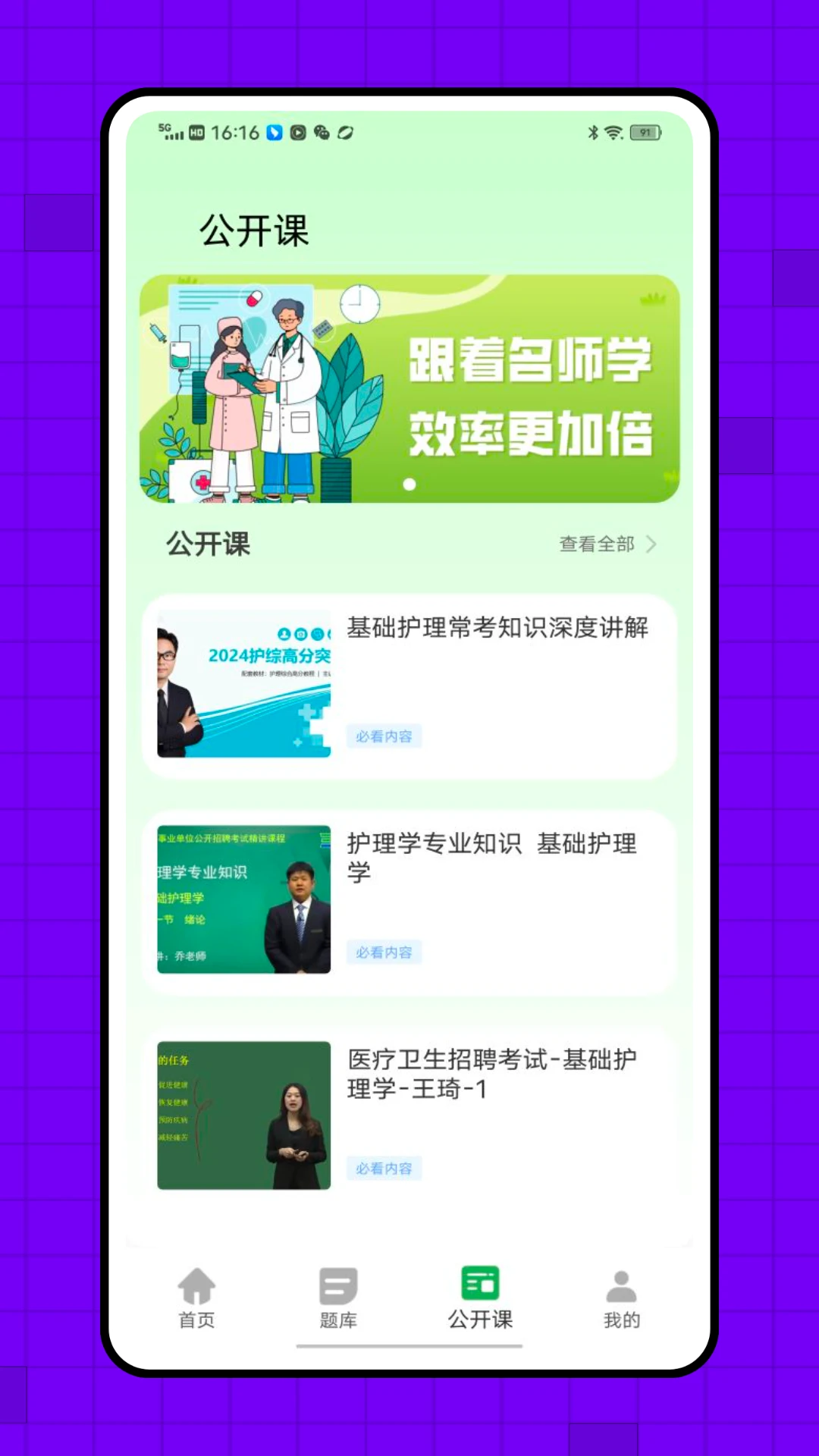The height and width of the screenshot is (1456, 819).
Task: Tap the 必看内容 tag on first course
Action: tap(384, 736)
